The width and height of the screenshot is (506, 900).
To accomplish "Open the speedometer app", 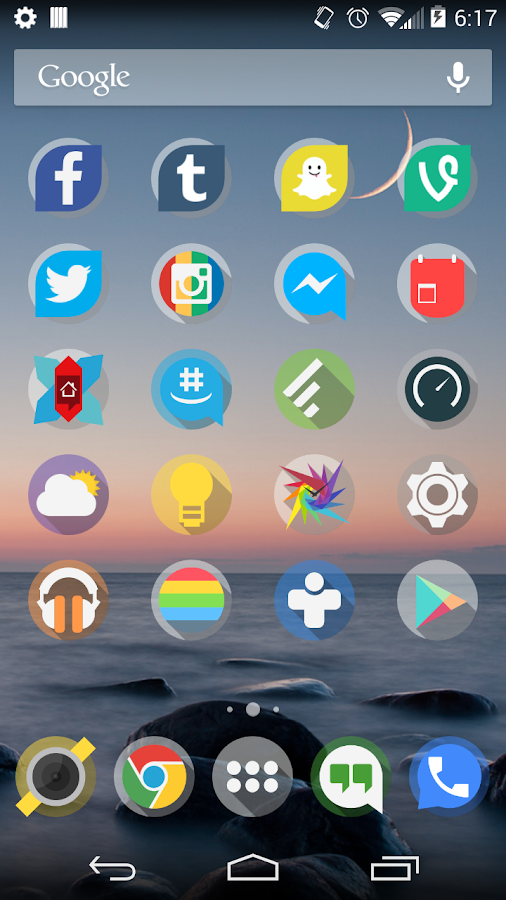I will click(x=437, y=389).
